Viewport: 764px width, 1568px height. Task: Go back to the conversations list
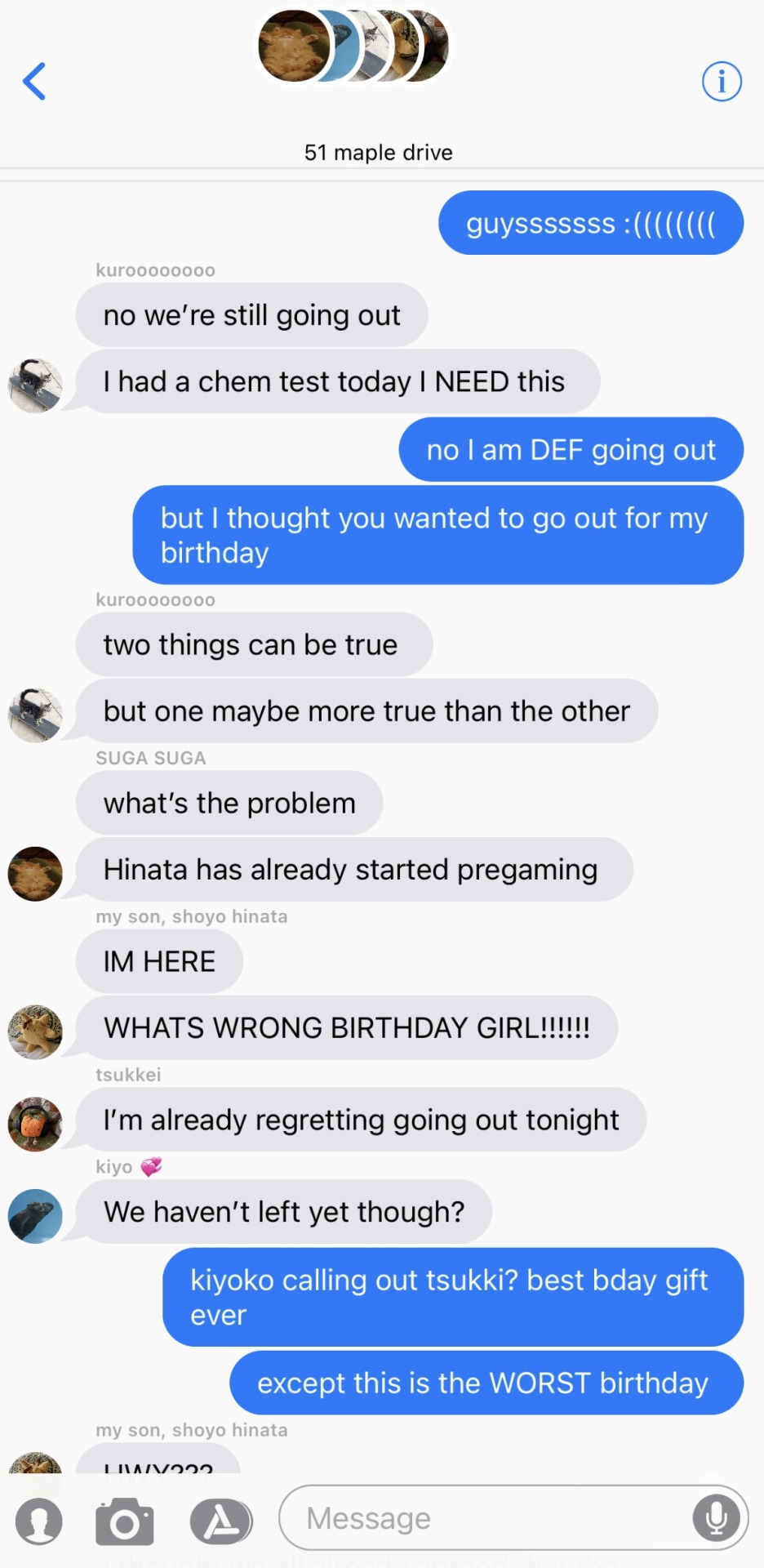(x=34, y=82)
